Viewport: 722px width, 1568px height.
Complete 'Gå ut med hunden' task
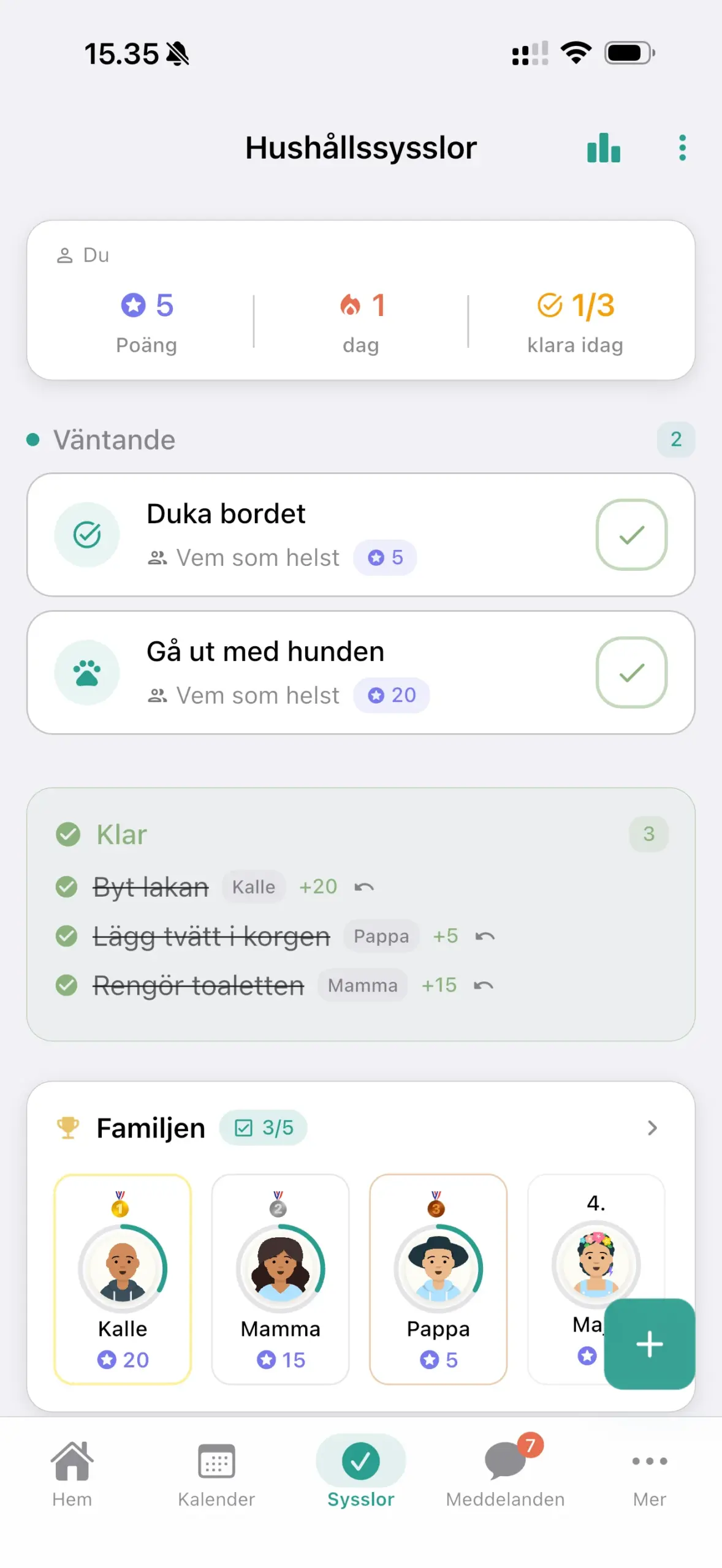pyautogui.click(x=631, y=672)
